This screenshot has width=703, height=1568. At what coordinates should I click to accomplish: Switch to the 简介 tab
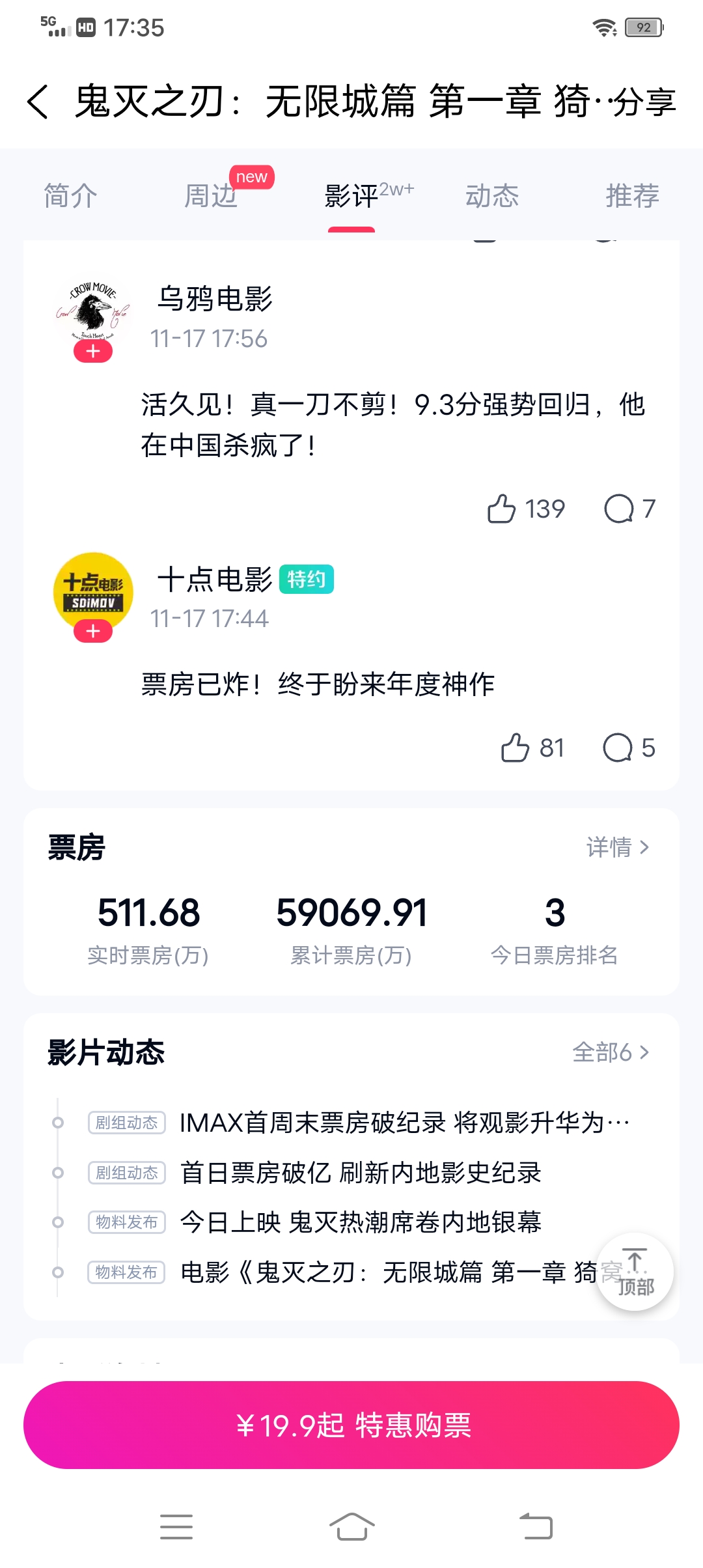[70, 195]
